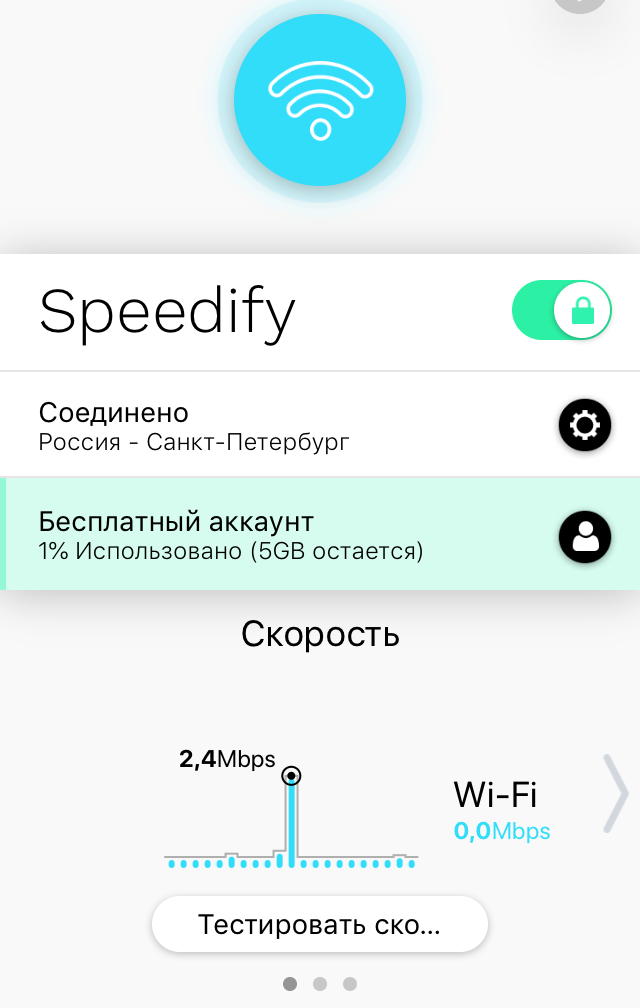Open the Соединено server location row

(x=280, y=426)
